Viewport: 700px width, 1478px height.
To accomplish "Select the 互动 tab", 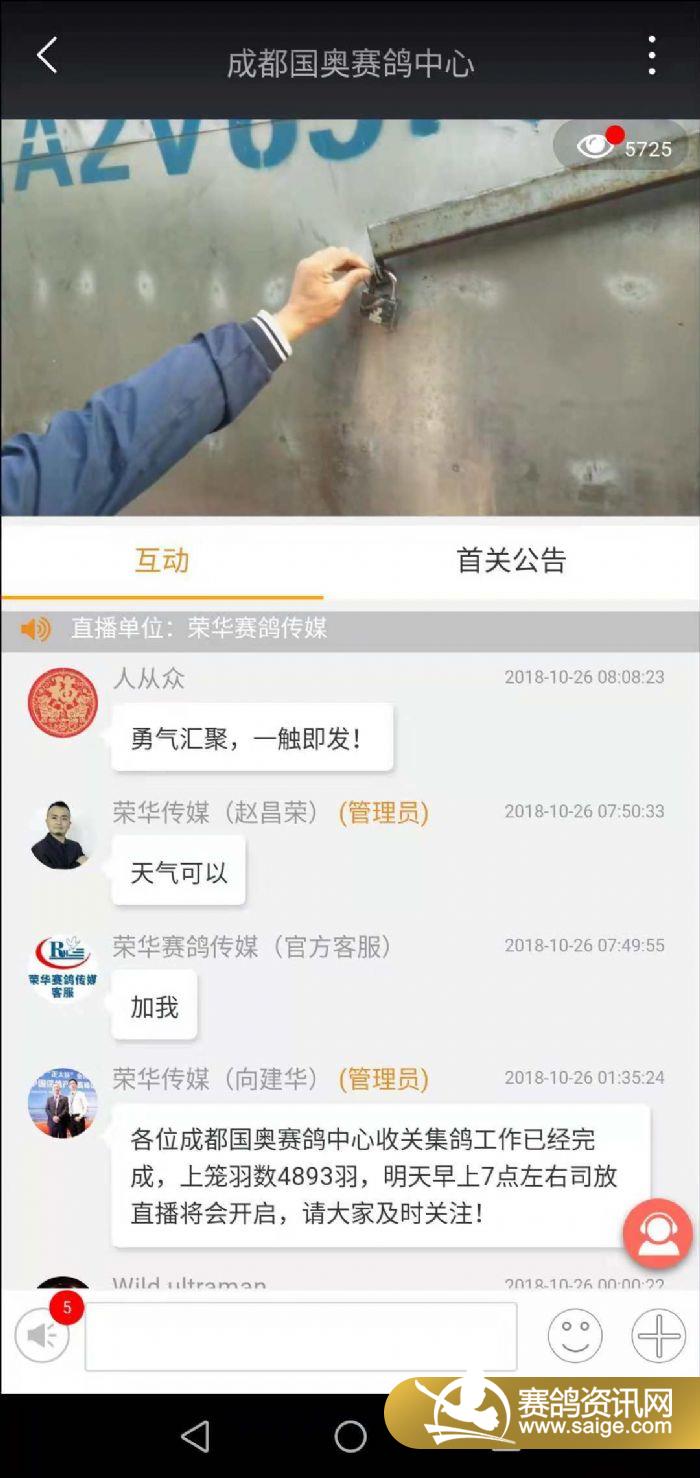I will click(x=162, y=560).
